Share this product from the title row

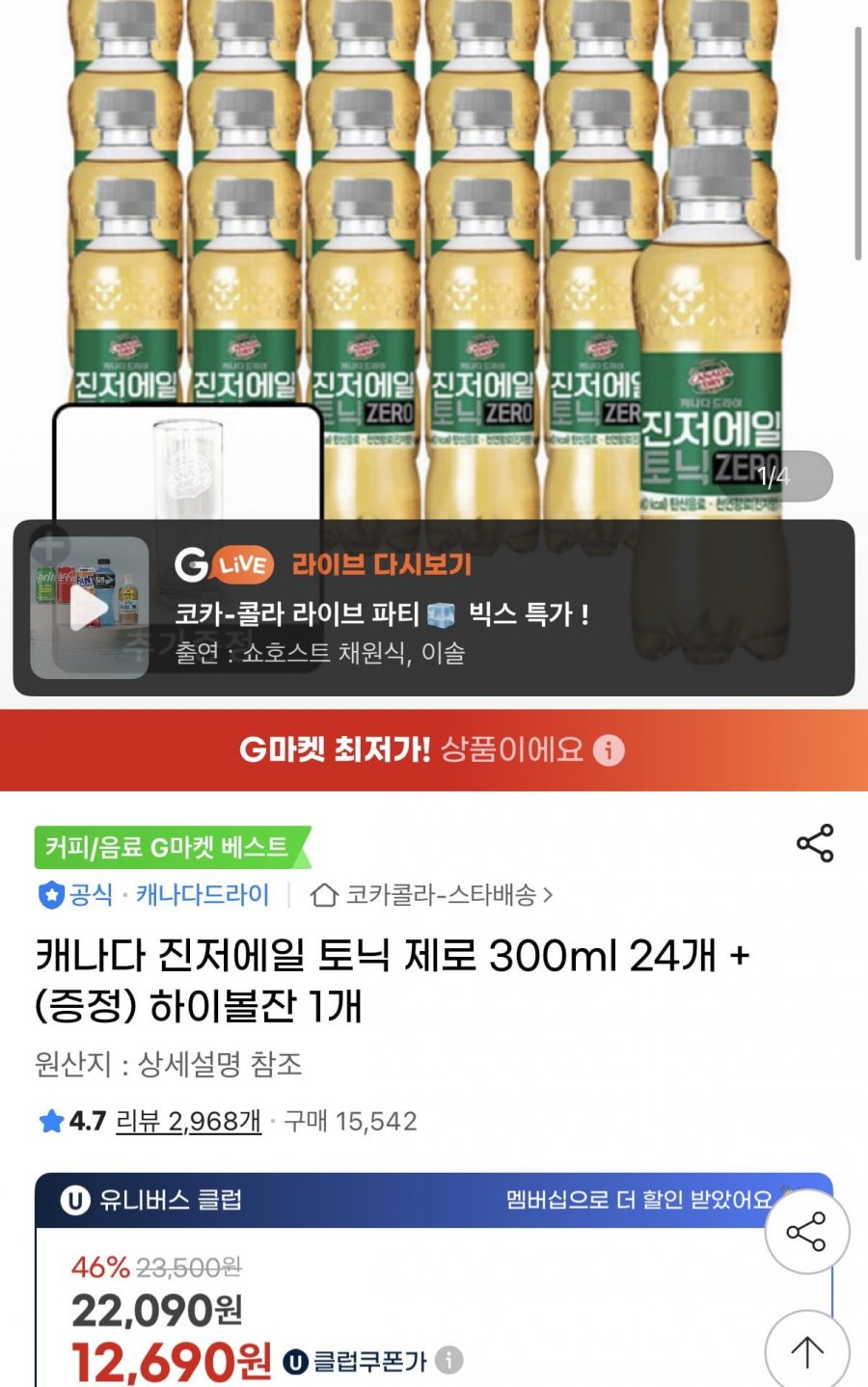pyautogui.click(x=815, y=844)
